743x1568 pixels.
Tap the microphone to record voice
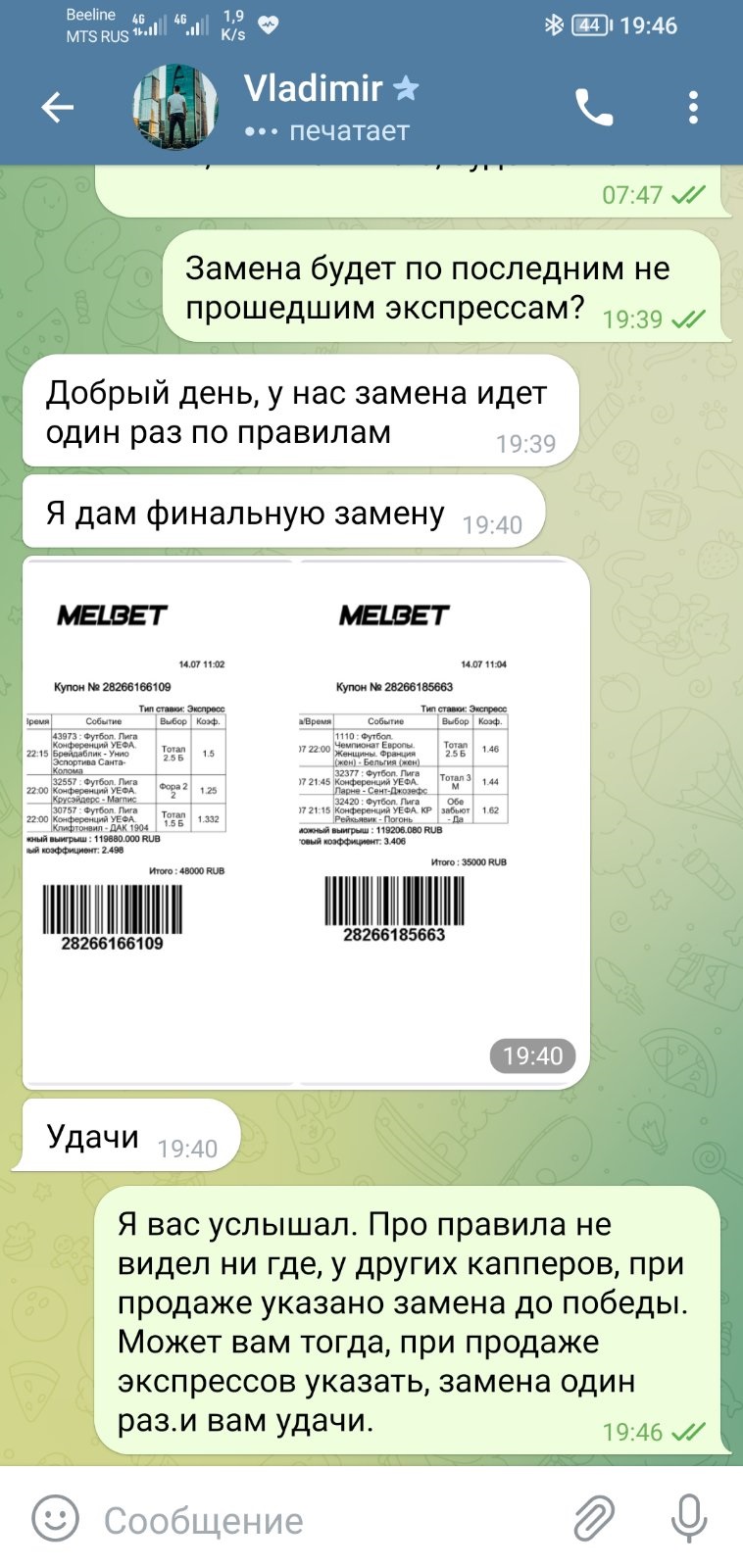click(x=689, y=1520)
